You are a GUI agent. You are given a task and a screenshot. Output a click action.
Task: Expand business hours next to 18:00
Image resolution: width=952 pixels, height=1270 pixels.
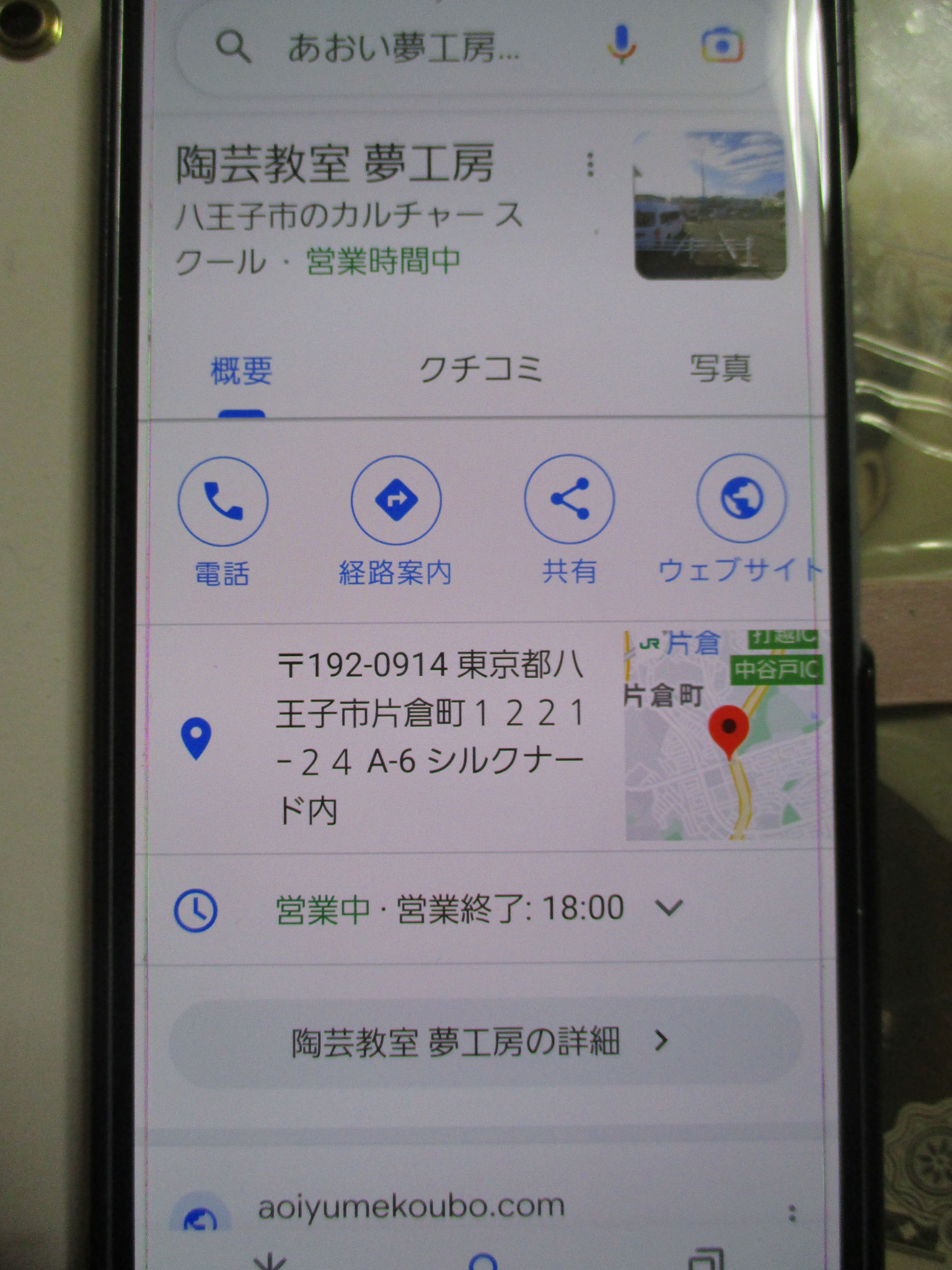point(669,908)
